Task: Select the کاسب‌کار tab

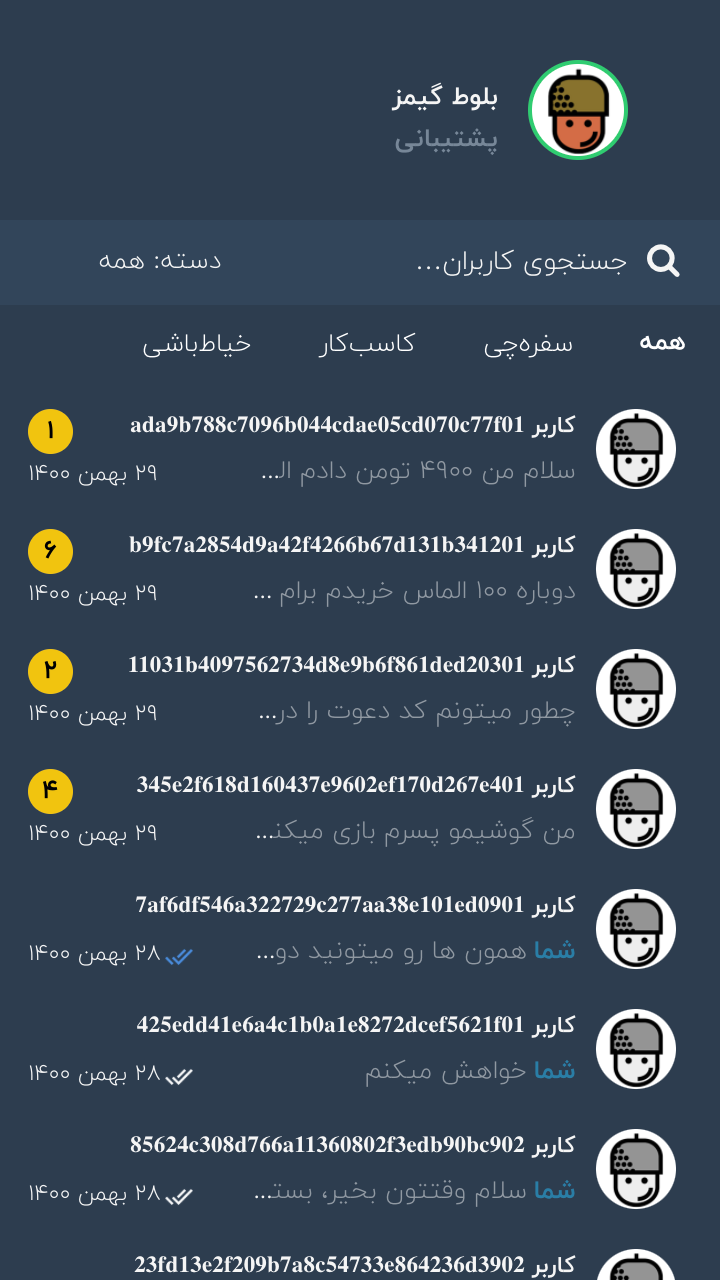Action: (x=367, y=344)
